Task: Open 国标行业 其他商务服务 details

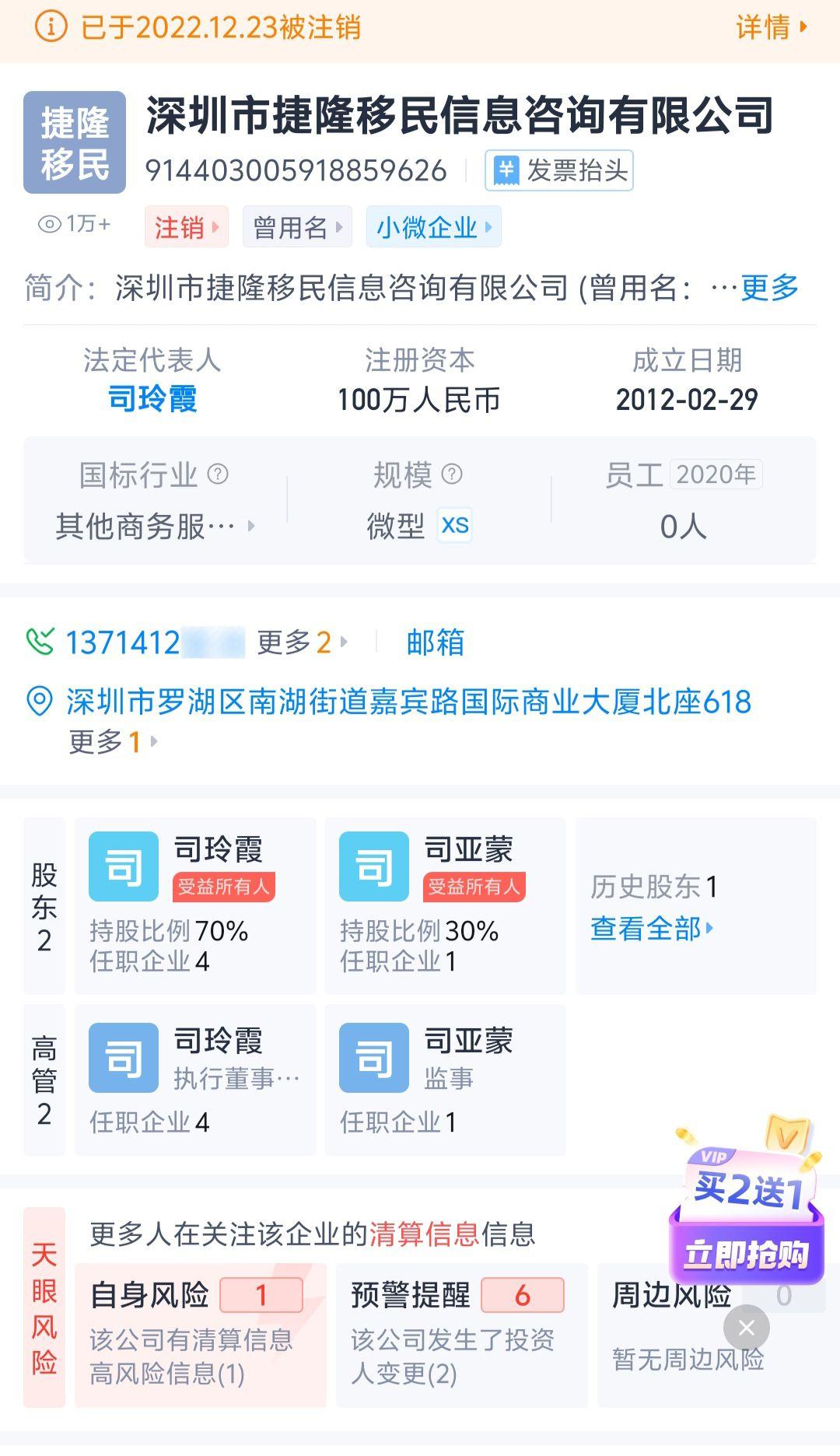Action: (x=155, y=527)
